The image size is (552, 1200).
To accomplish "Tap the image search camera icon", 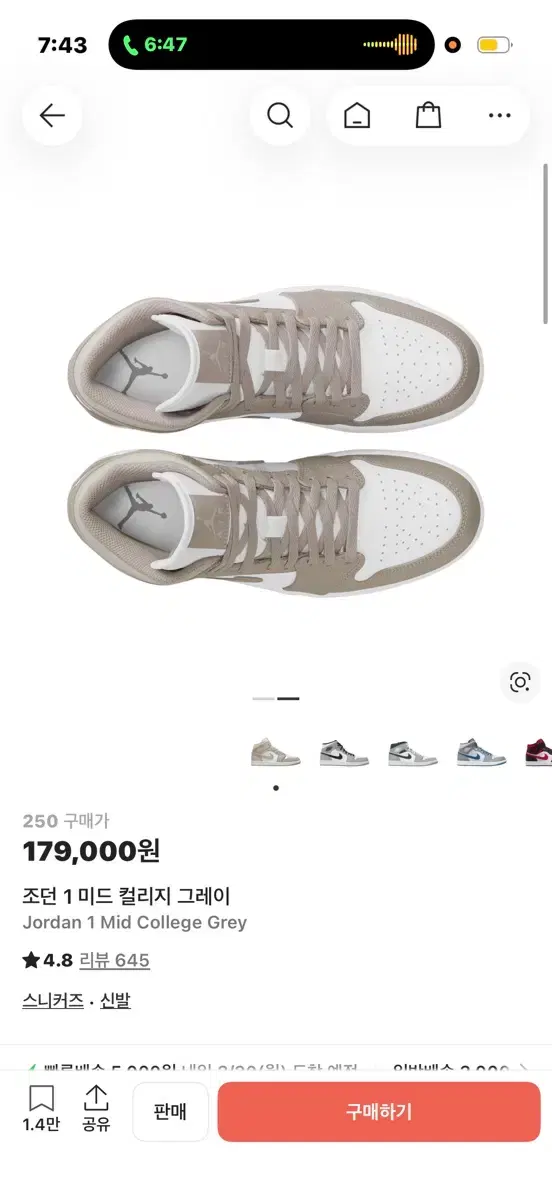I will point(520,682).
